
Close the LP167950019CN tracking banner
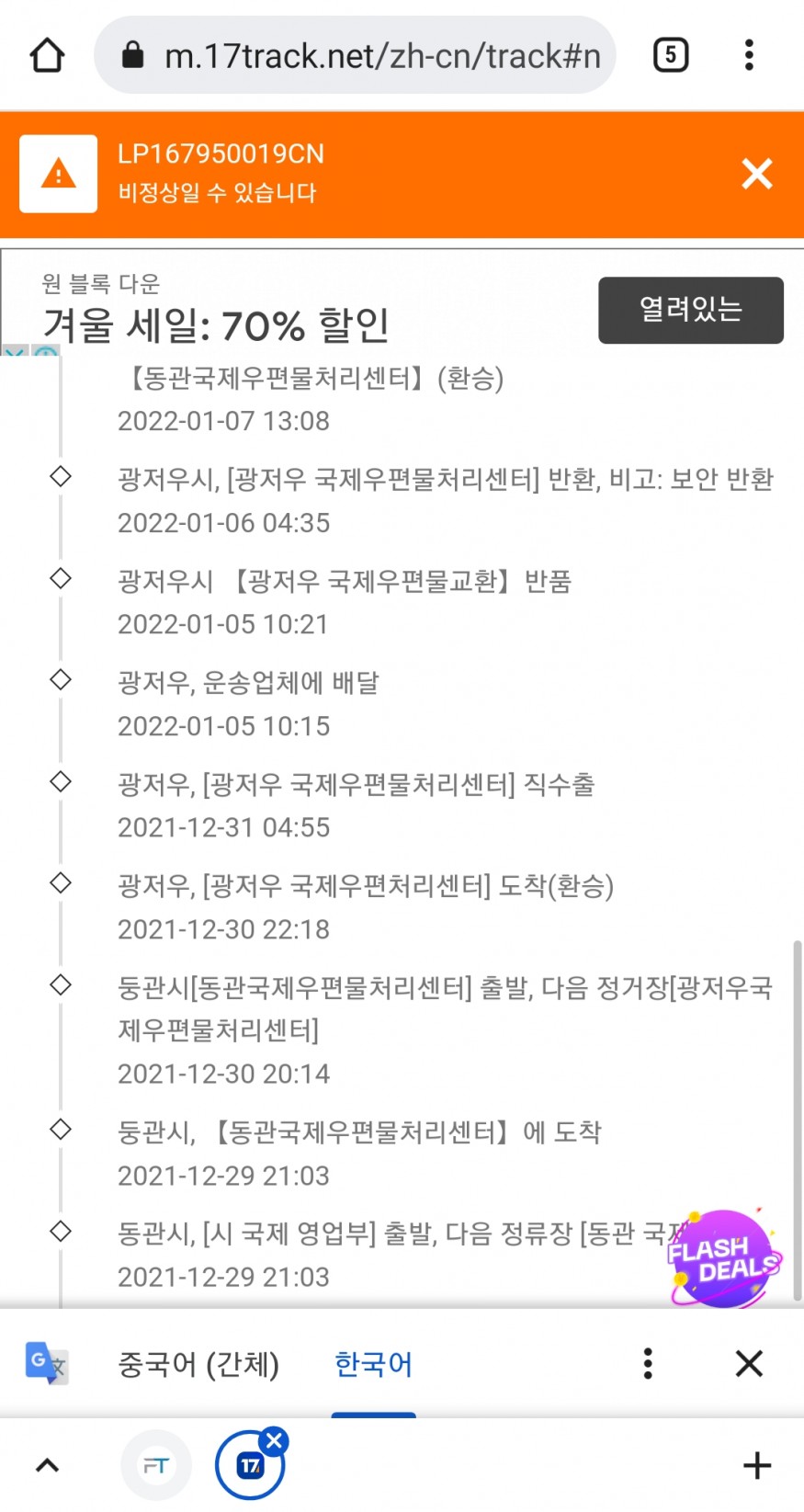756,174
